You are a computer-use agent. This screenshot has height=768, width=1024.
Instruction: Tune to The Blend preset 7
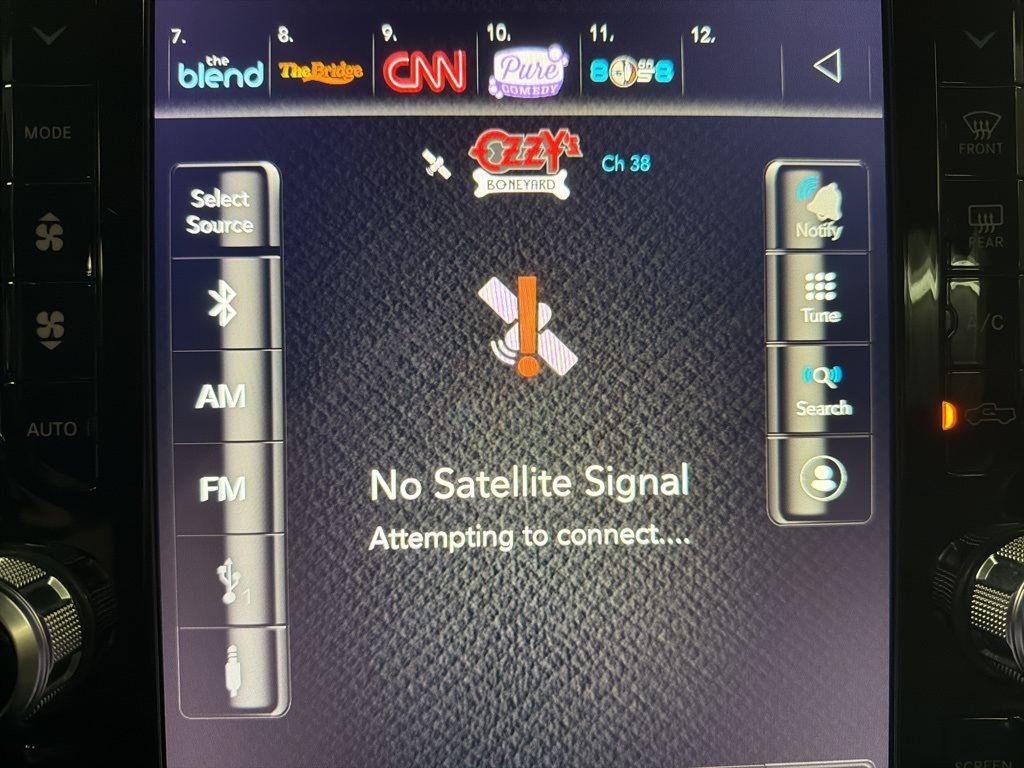[x=219, y=68]
